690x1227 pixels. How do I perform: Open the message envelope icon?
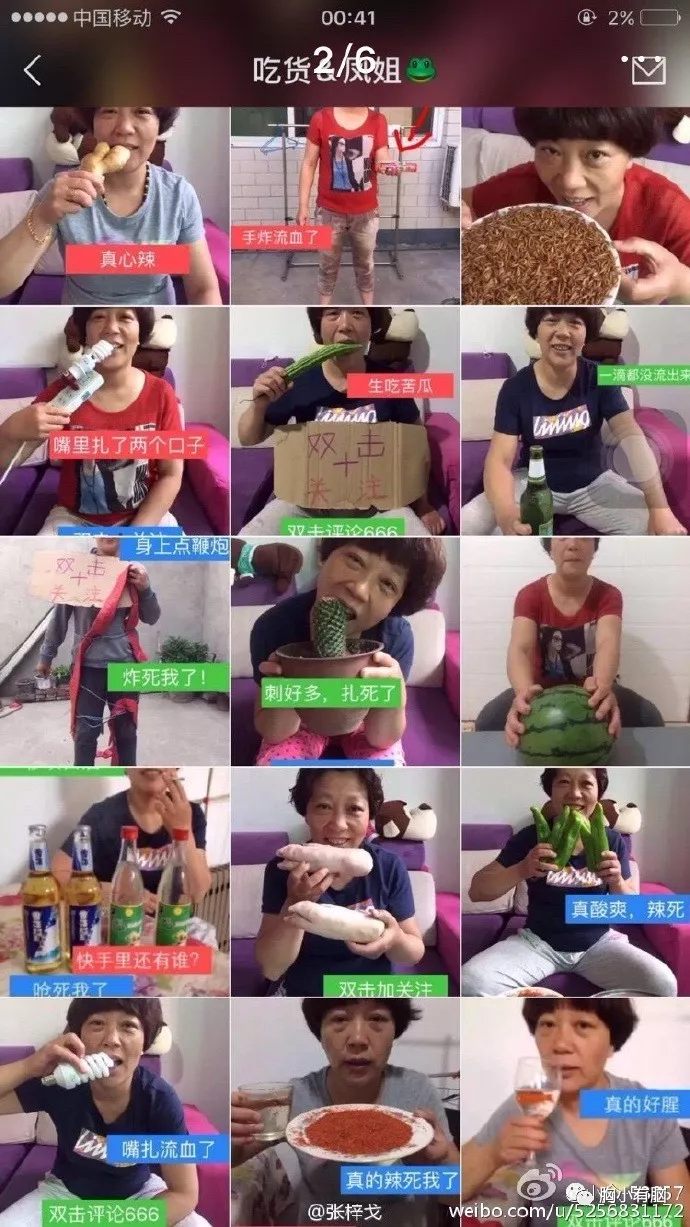(x=648, y=69)
